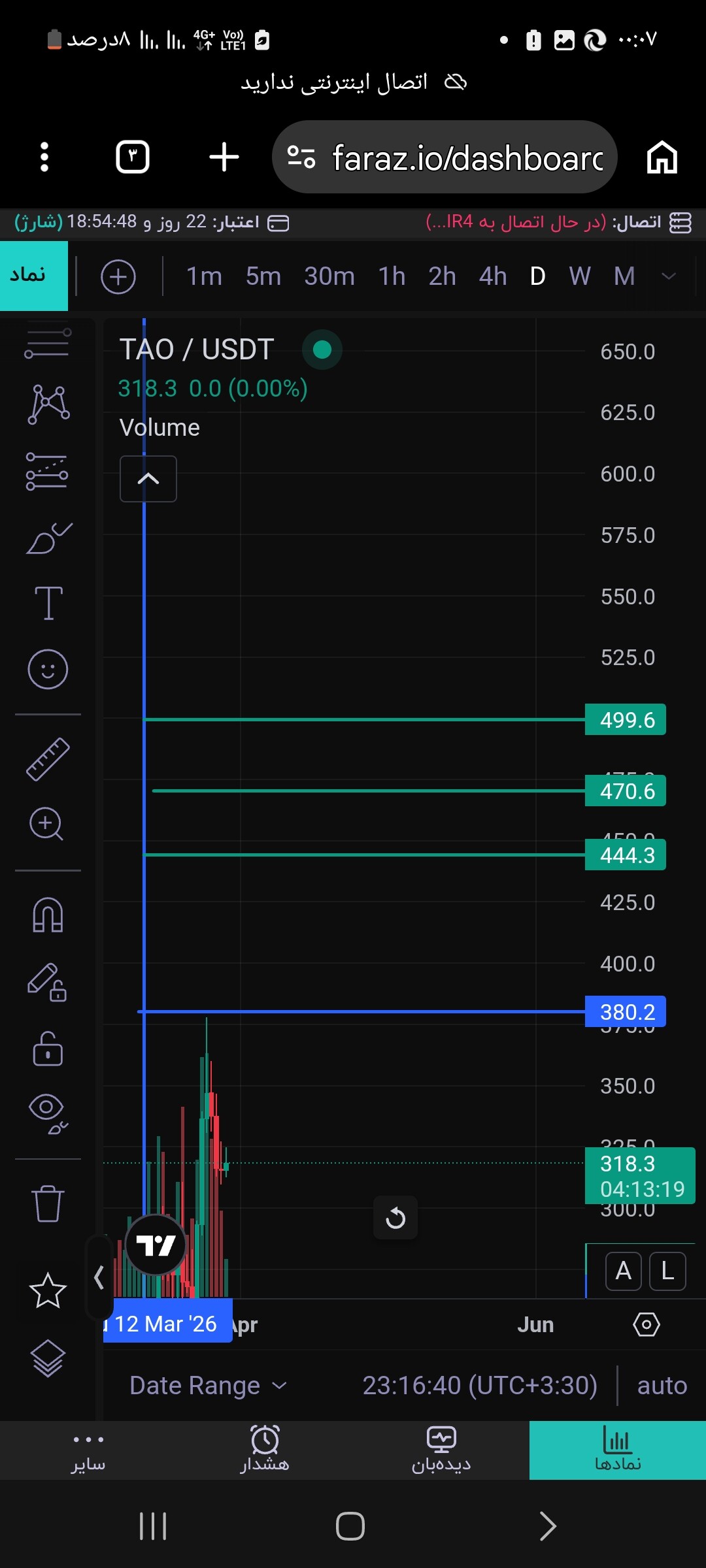Screen dimensions: 706x1568
Task: Toggle the magnet snapping mode
Action: click(48, 915)
